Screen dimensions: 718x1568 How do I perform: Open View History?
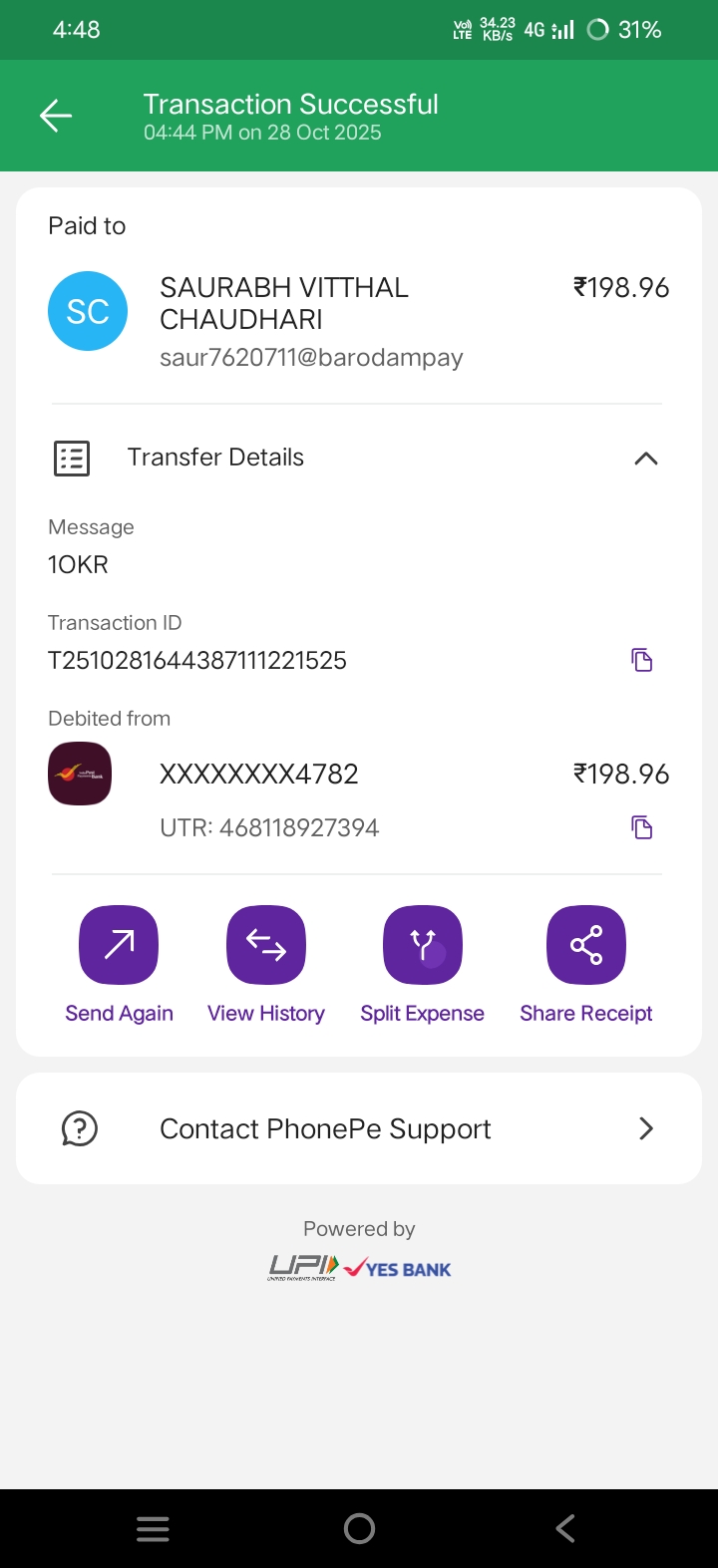coord(266,945)
